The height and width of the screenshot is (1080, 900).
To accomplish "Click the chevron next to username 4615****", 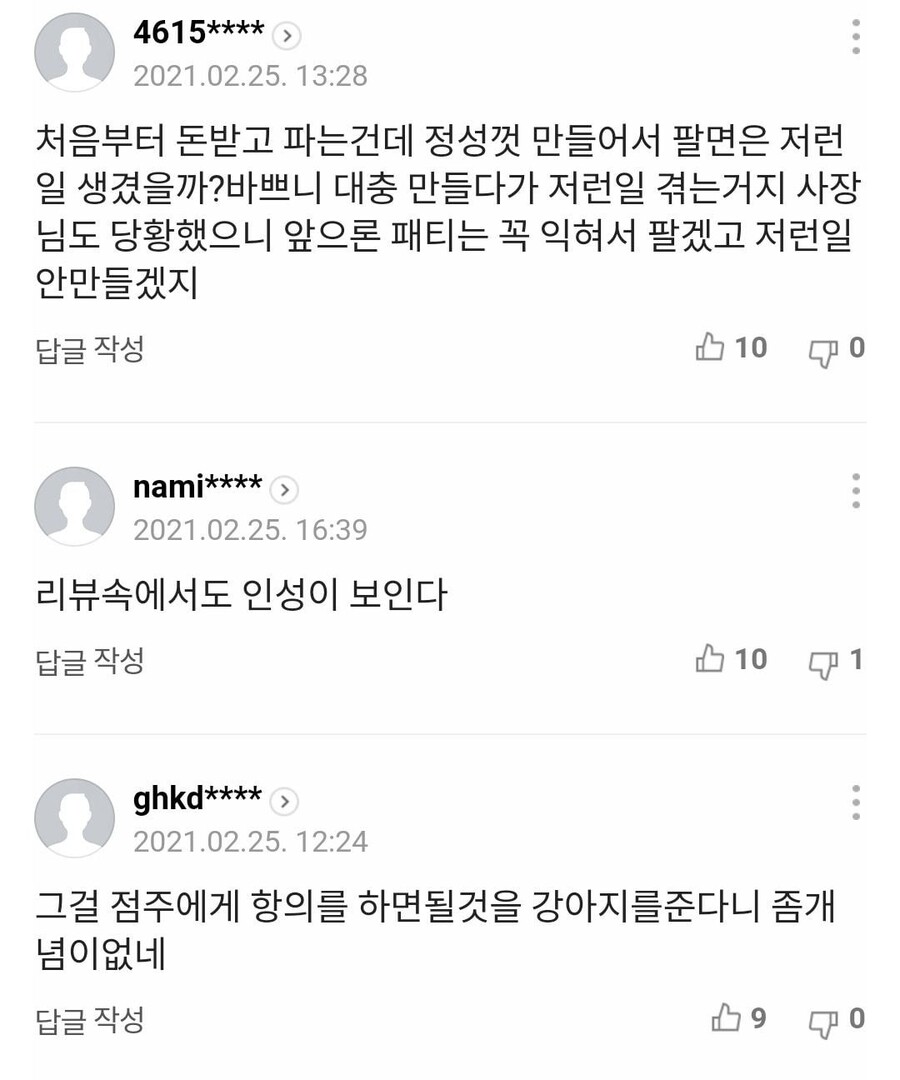I will (287, 35).
